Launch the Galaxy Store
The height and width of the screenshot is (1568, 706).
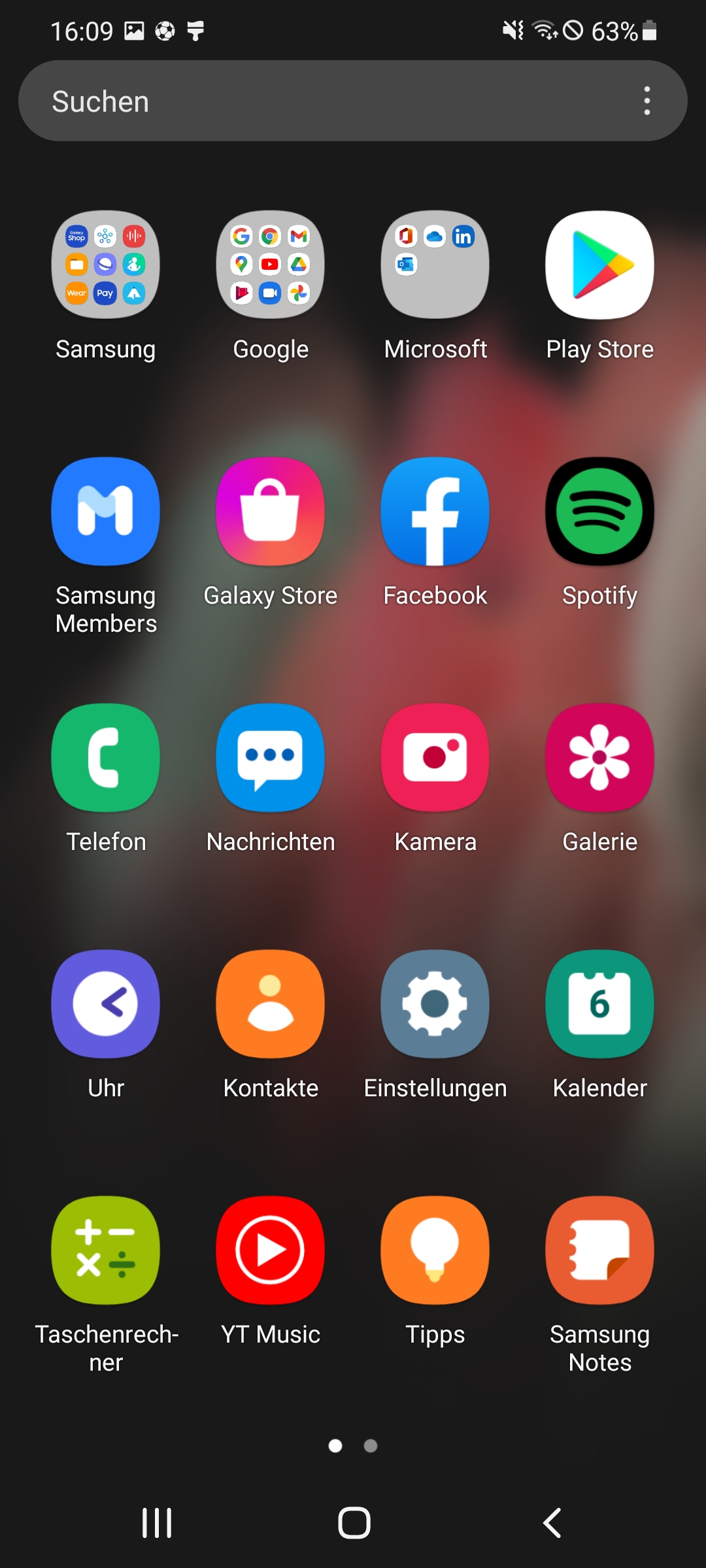(271, 511)
